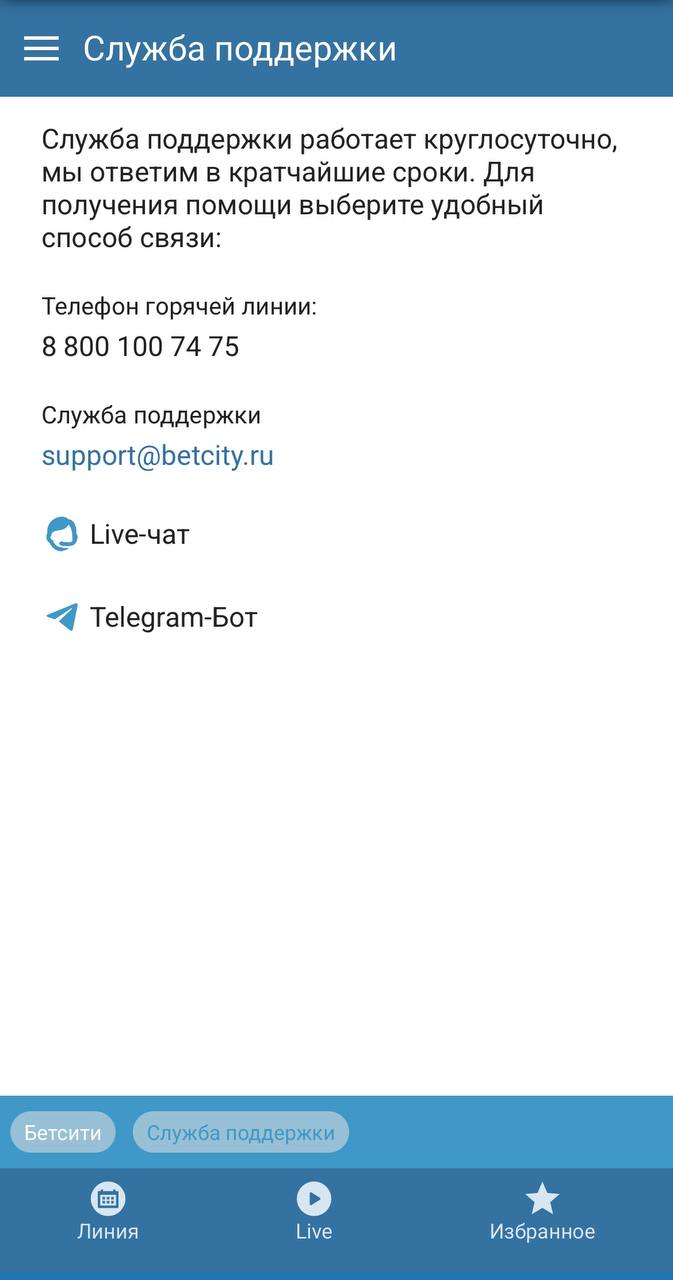
Task: Open the support@betcity.ru email link
Action: pos(157,456)
